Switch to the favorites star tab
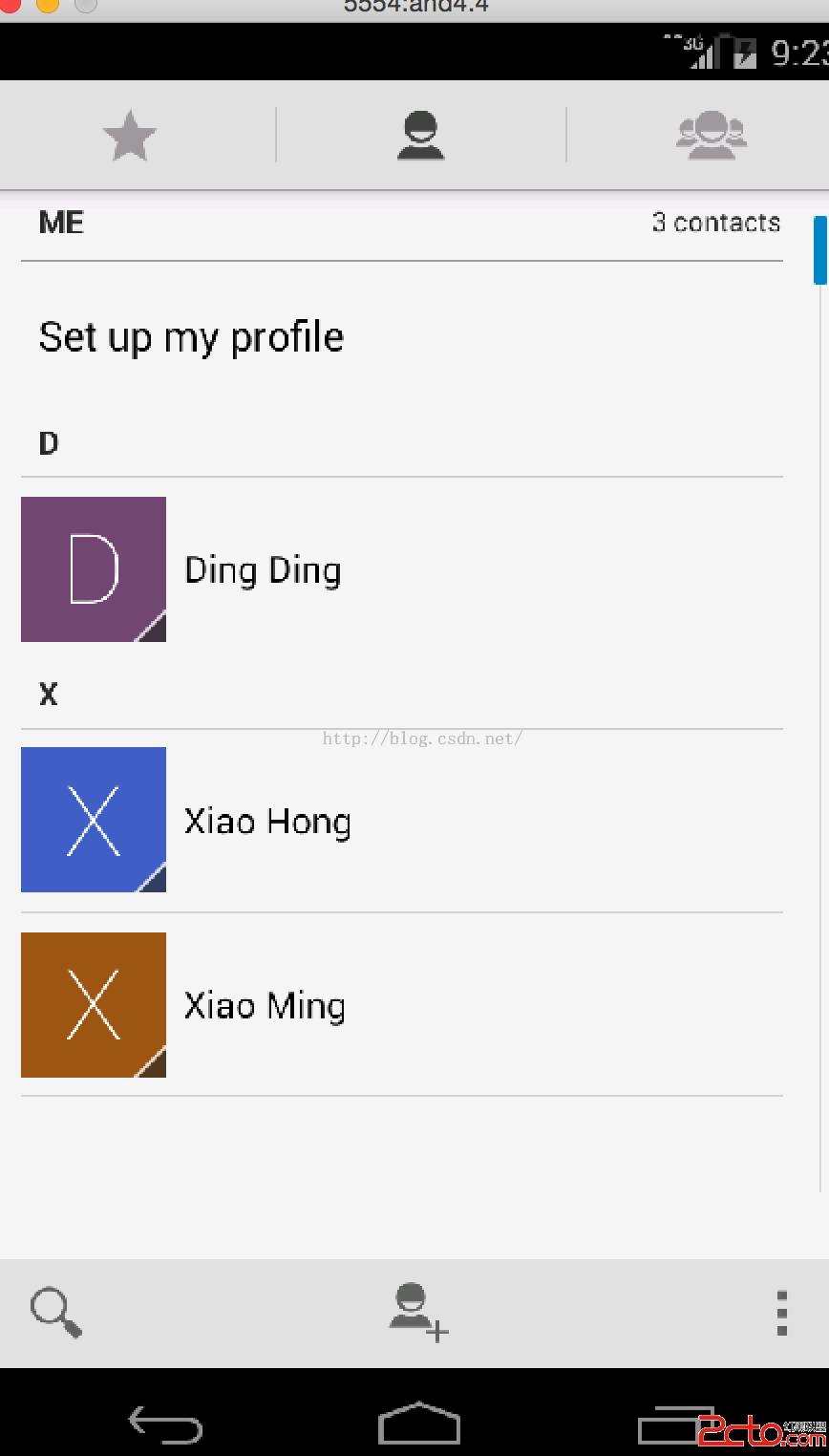 pyautogui.click(x=129, y=136)
